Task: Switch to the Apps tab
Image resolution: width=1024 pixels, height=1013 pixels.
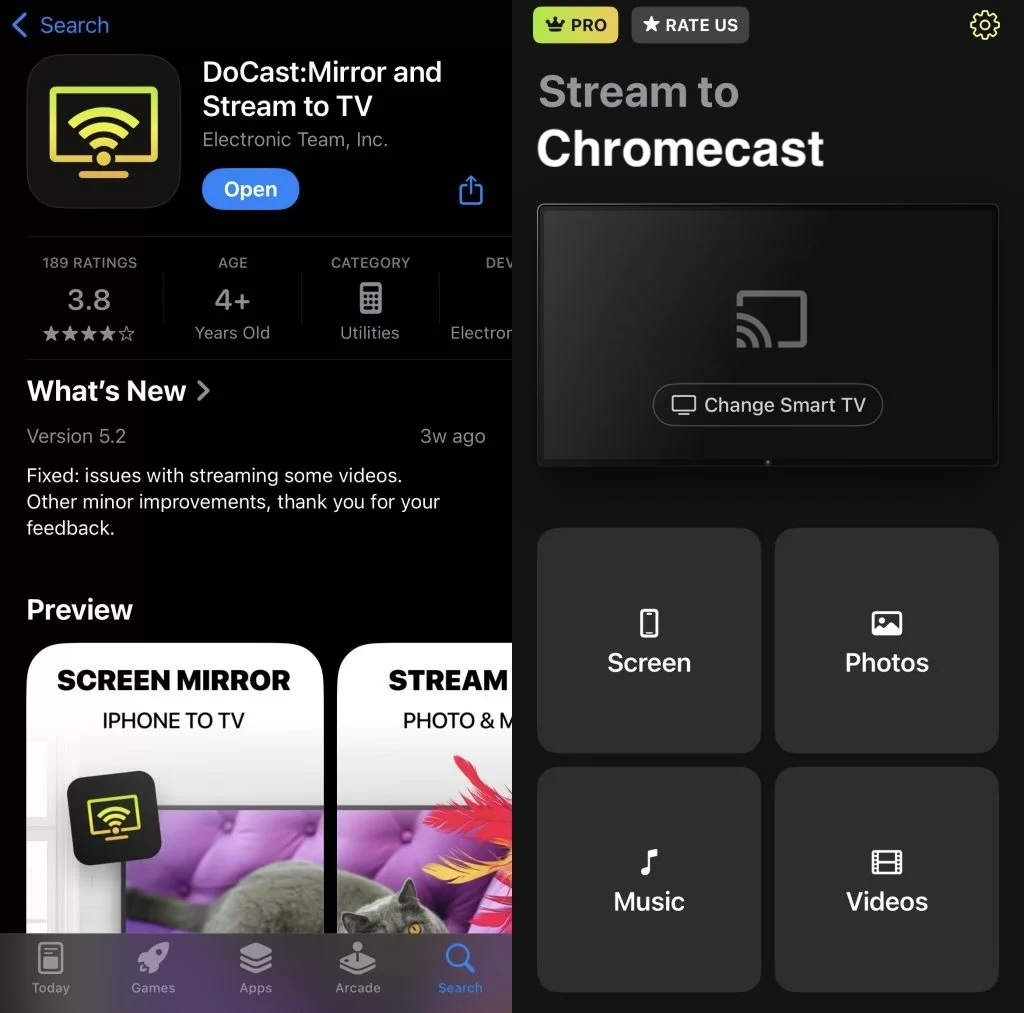Action: 256,968
